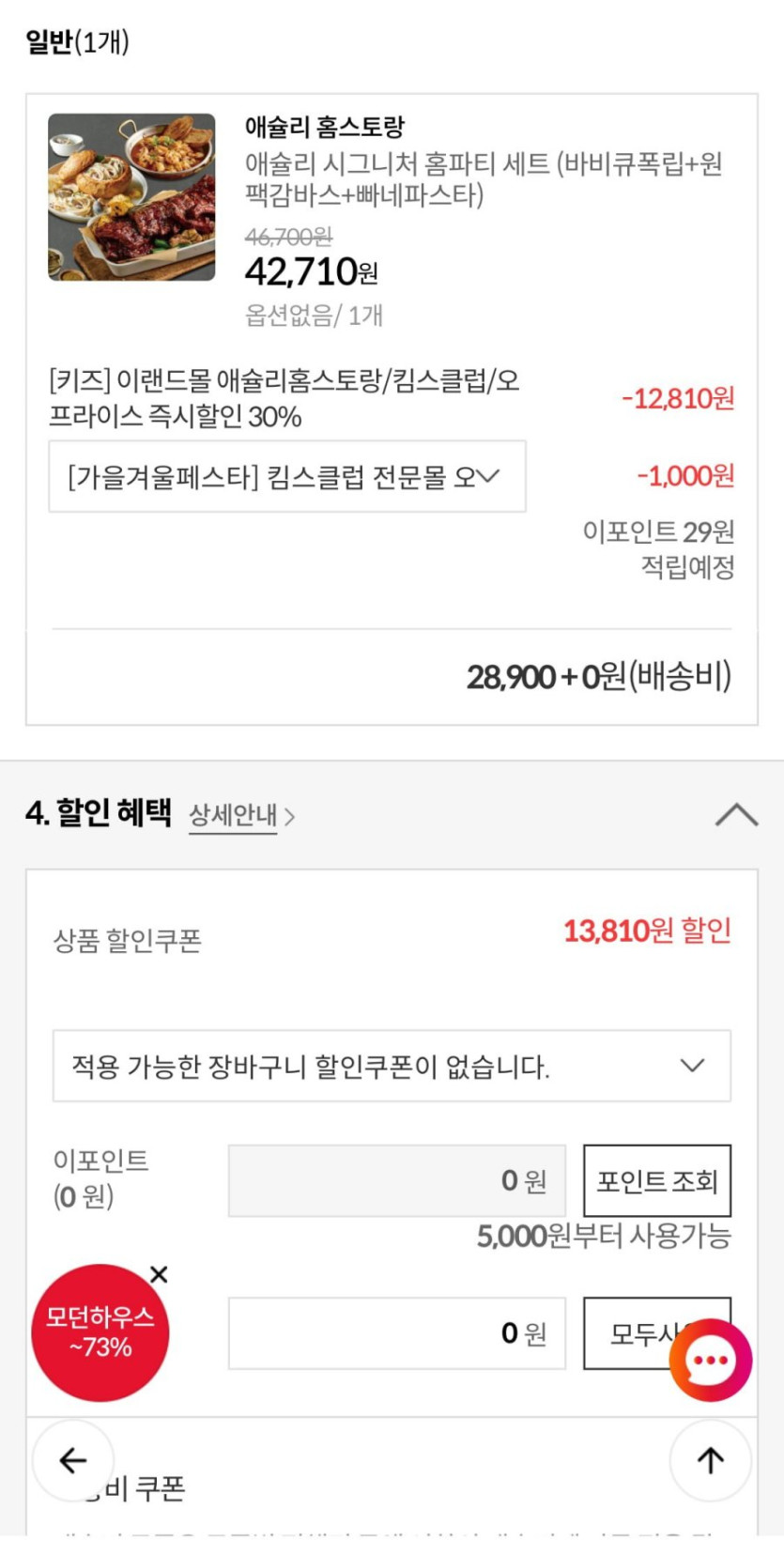Open the Ashley Homestaurant product image
Screen dimensions: 784x1554
click(x=131, y=197)
